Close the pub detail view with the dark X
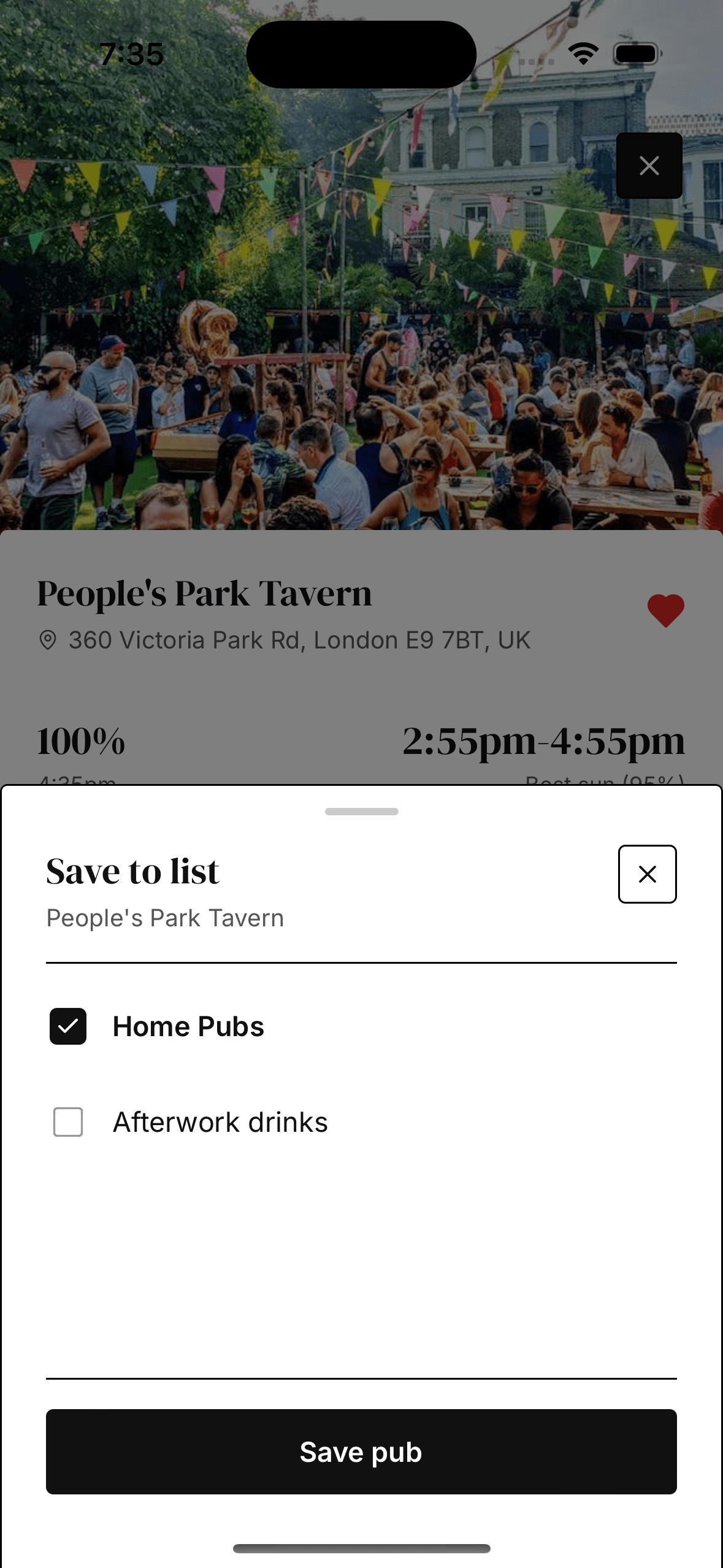 pos(649,166)
